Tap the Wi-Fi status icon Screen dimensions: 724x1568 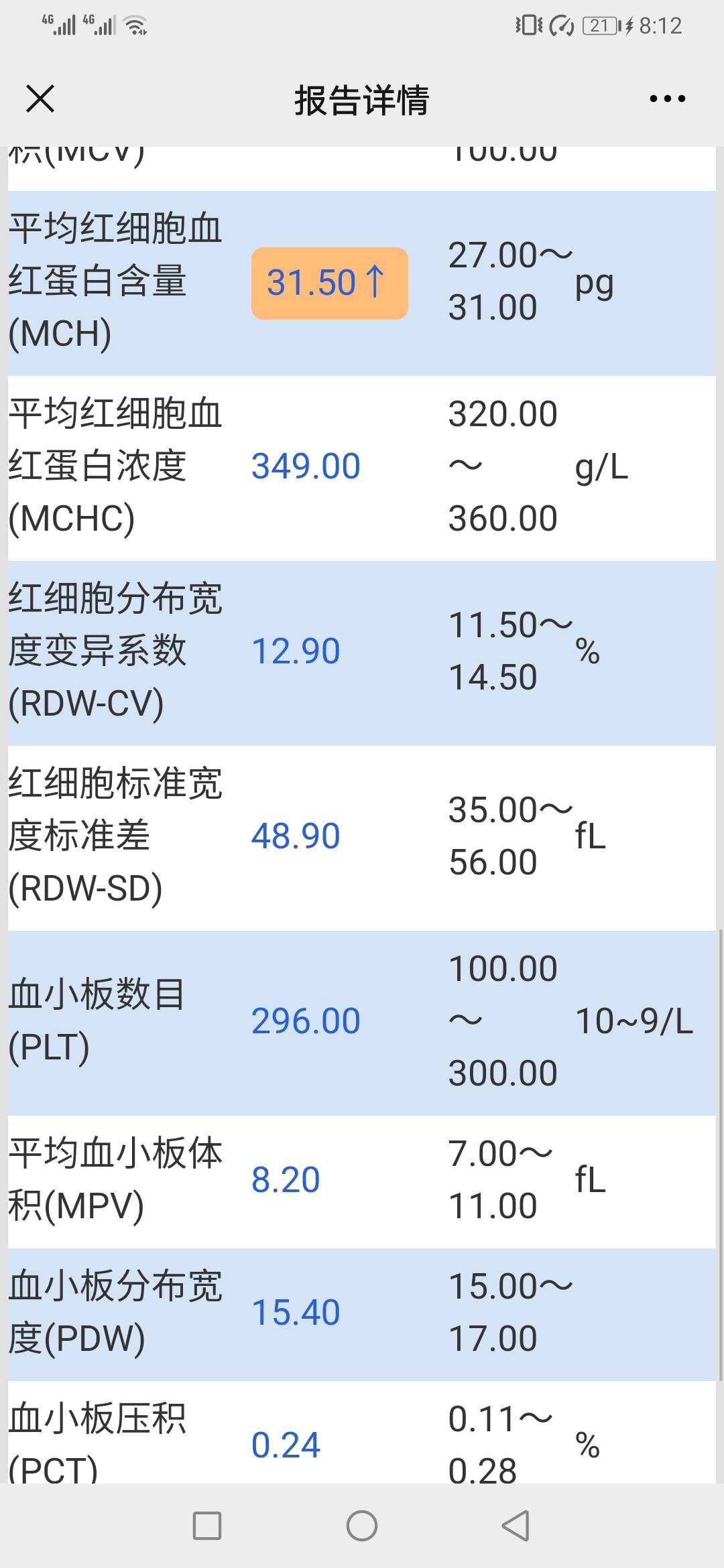click(x=134, y=25)
